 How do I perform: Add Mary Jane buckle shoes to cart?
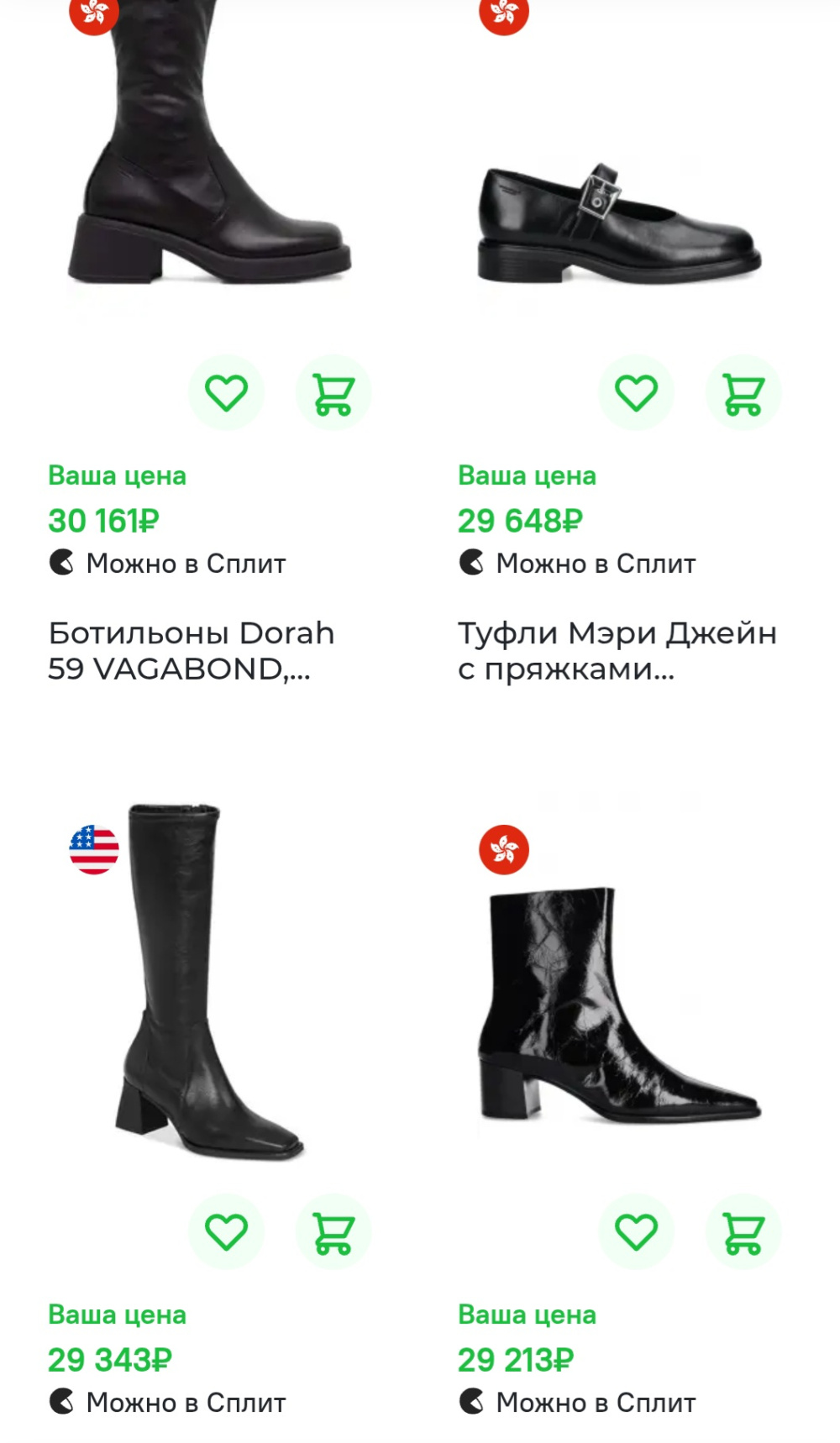743,393
